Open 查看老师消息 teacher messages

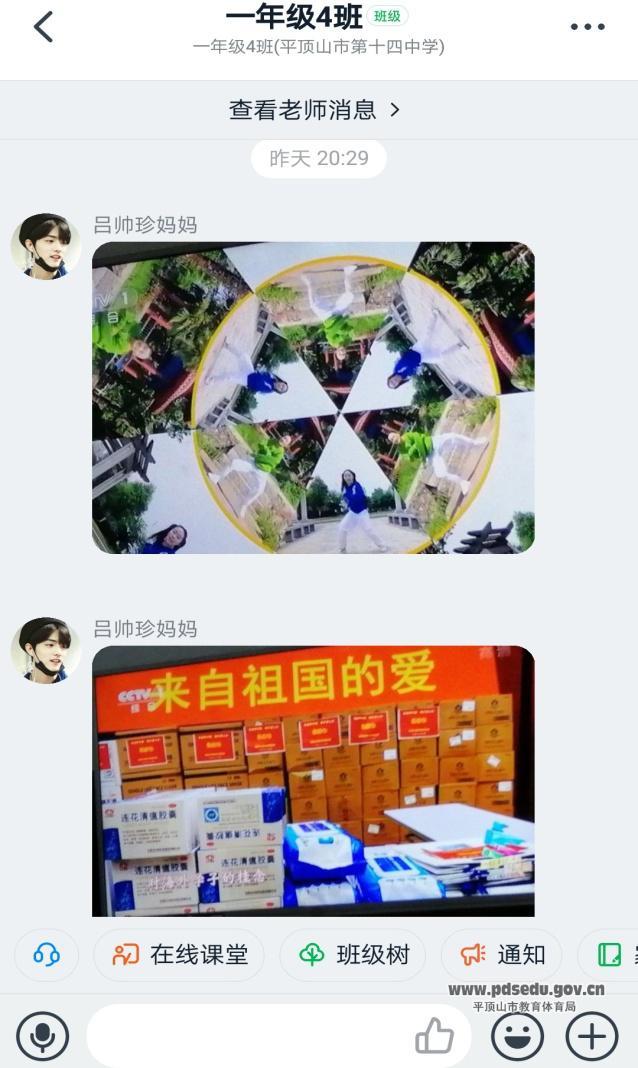(315, 110)
